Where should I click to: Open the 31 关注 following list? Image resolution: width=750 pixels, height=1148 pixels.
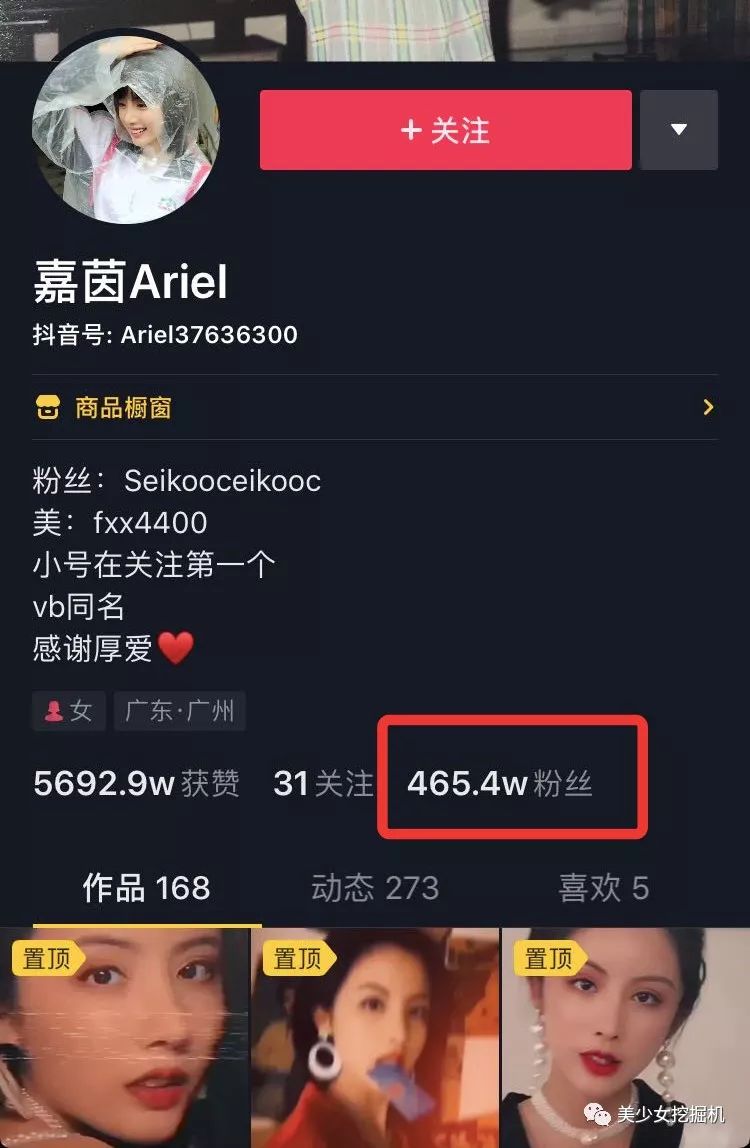click(322, 783)
